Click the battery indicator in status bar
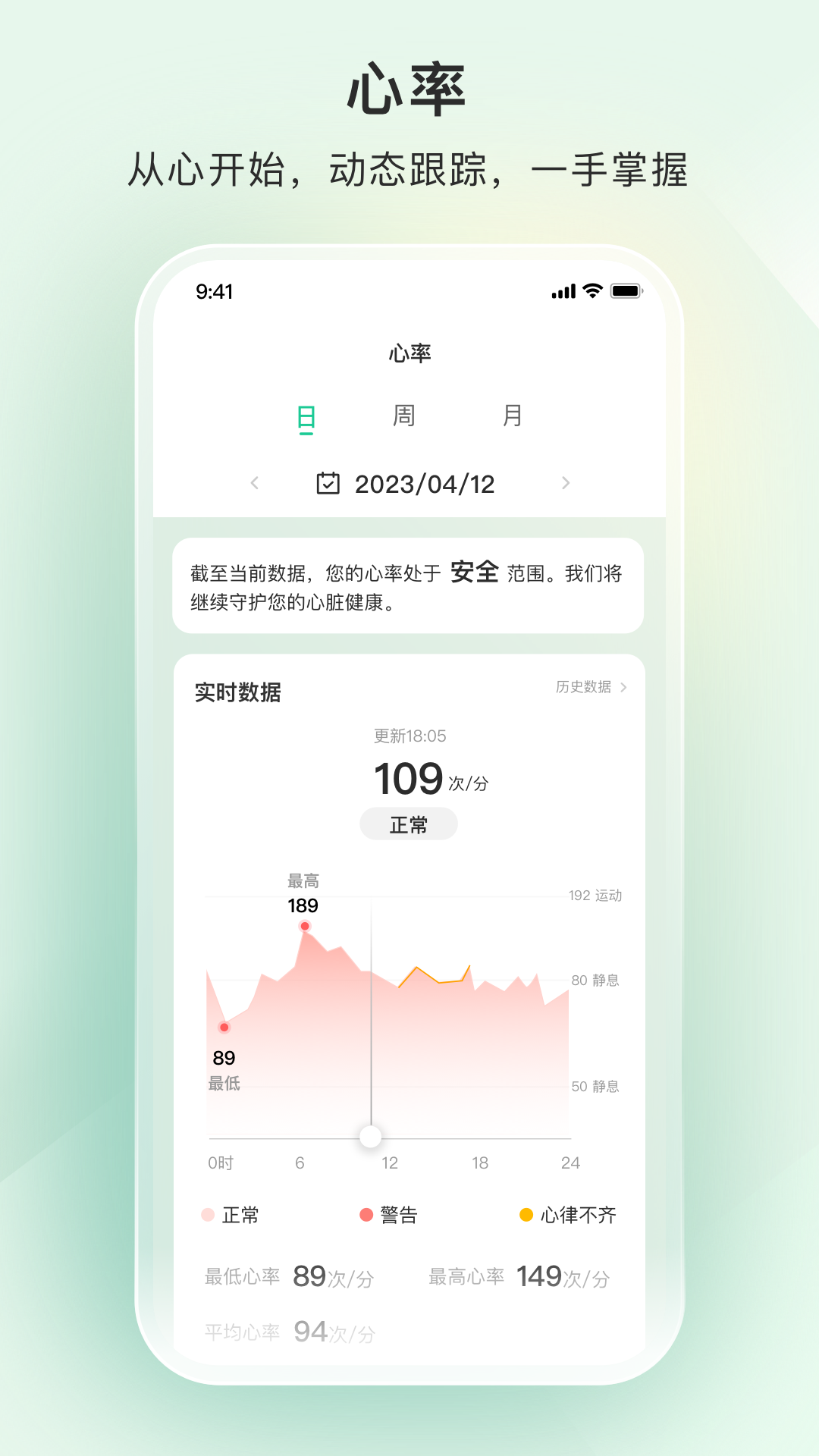The height and width of the screenshot is (1456, 819). pos(626,290)
